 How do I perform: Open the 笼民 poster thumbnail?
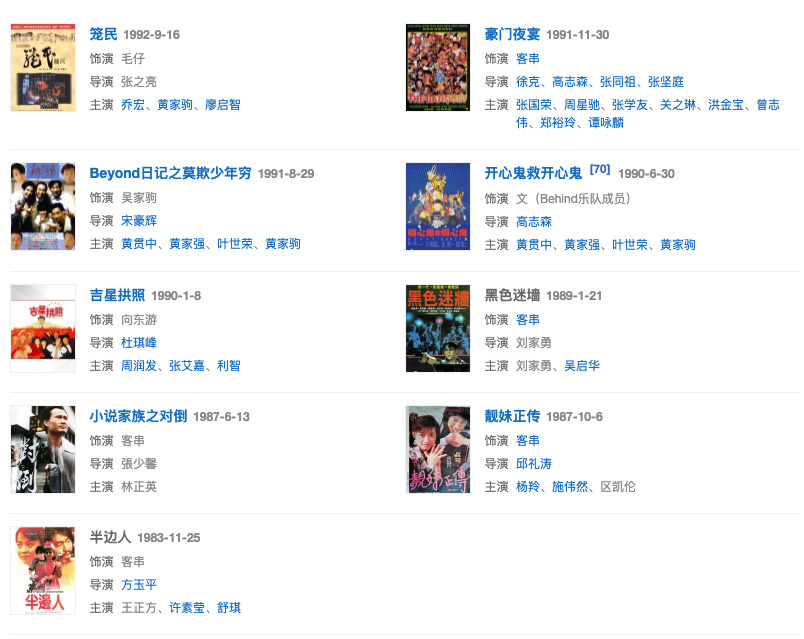coord(43,67)
